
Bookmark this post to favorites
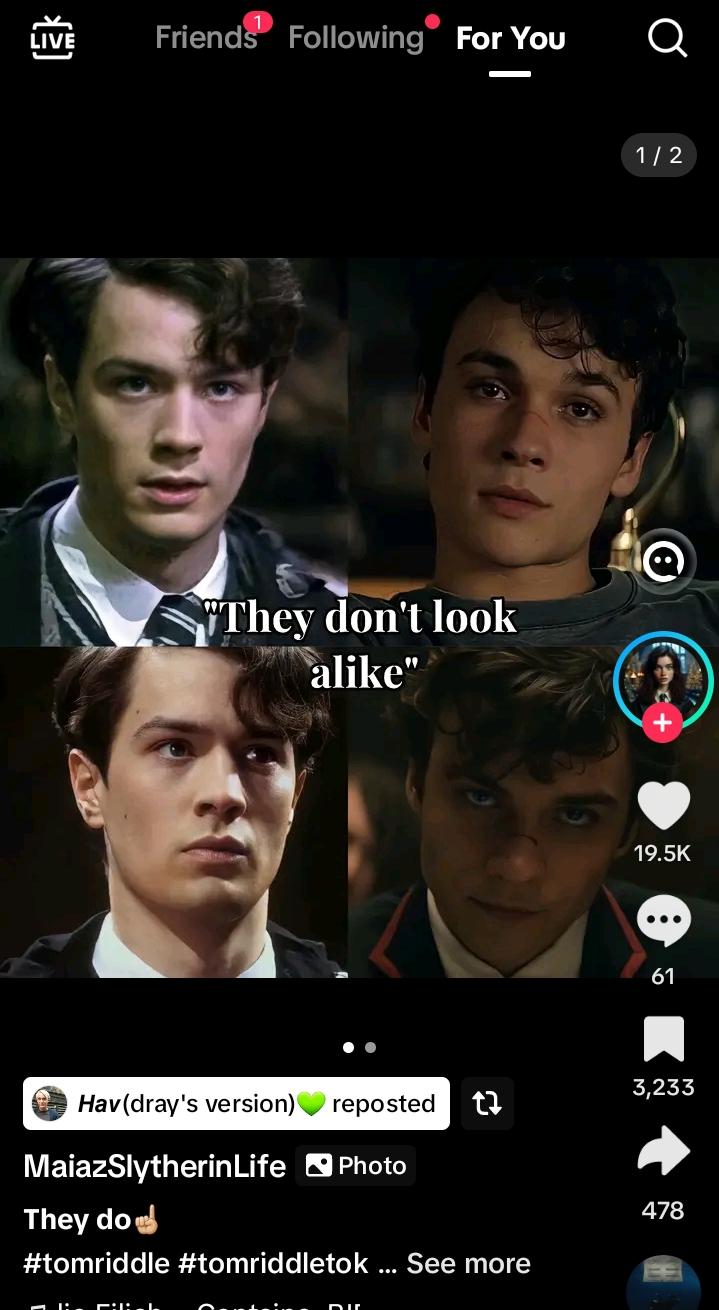point(663,1039)
